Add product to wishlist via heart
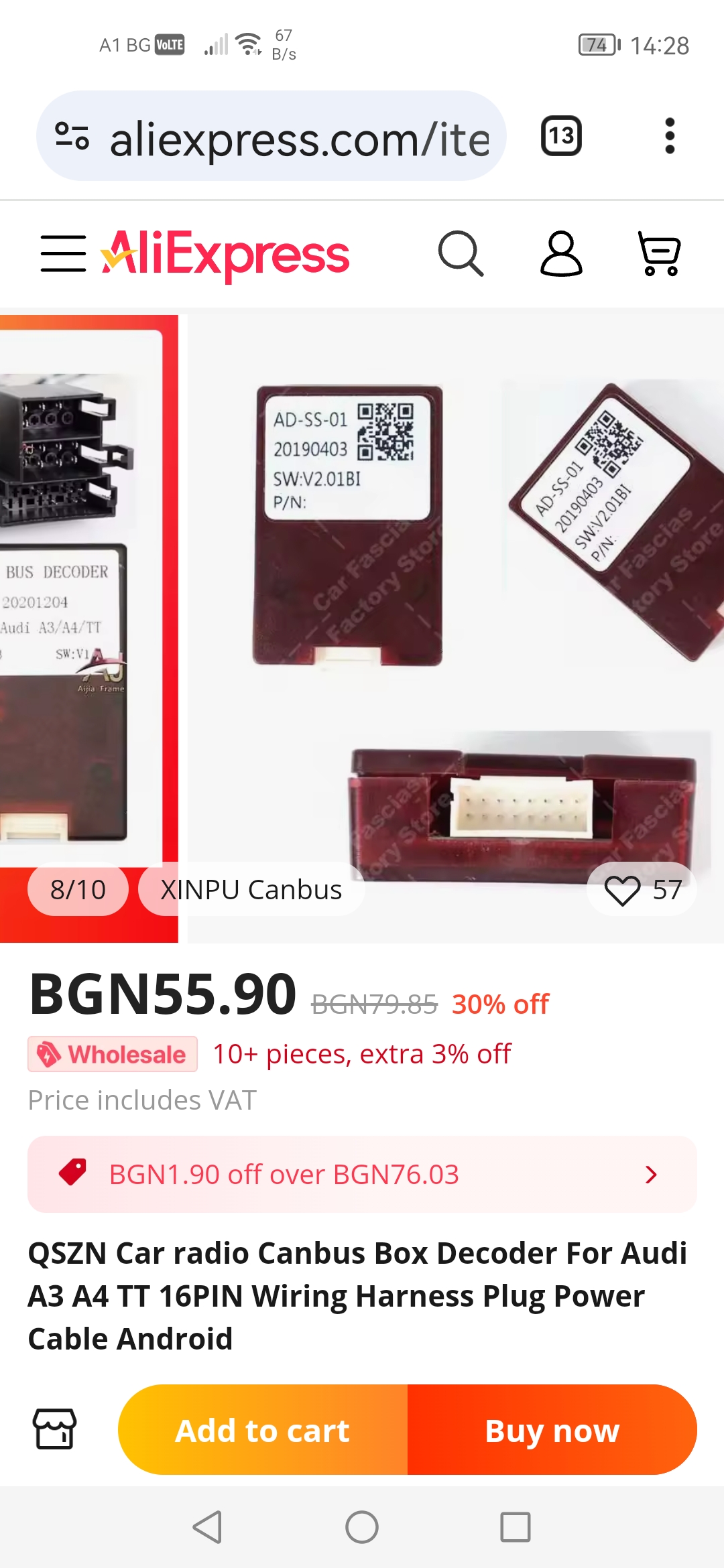Image resolution: width=724 pixels, height=1568 pixels. (x=623, y=890)
